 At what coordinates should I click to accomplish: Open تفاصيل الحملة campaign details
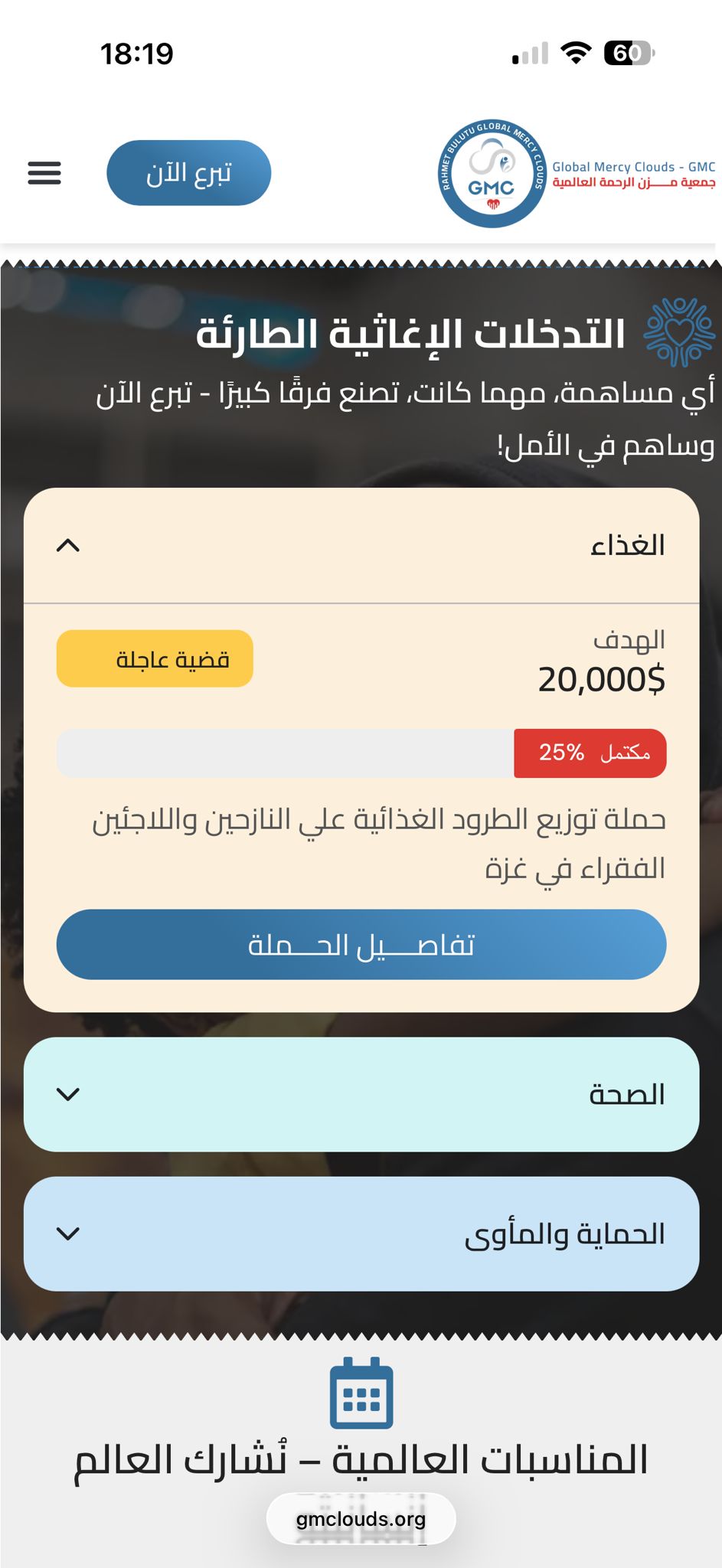tap(361, 945)
